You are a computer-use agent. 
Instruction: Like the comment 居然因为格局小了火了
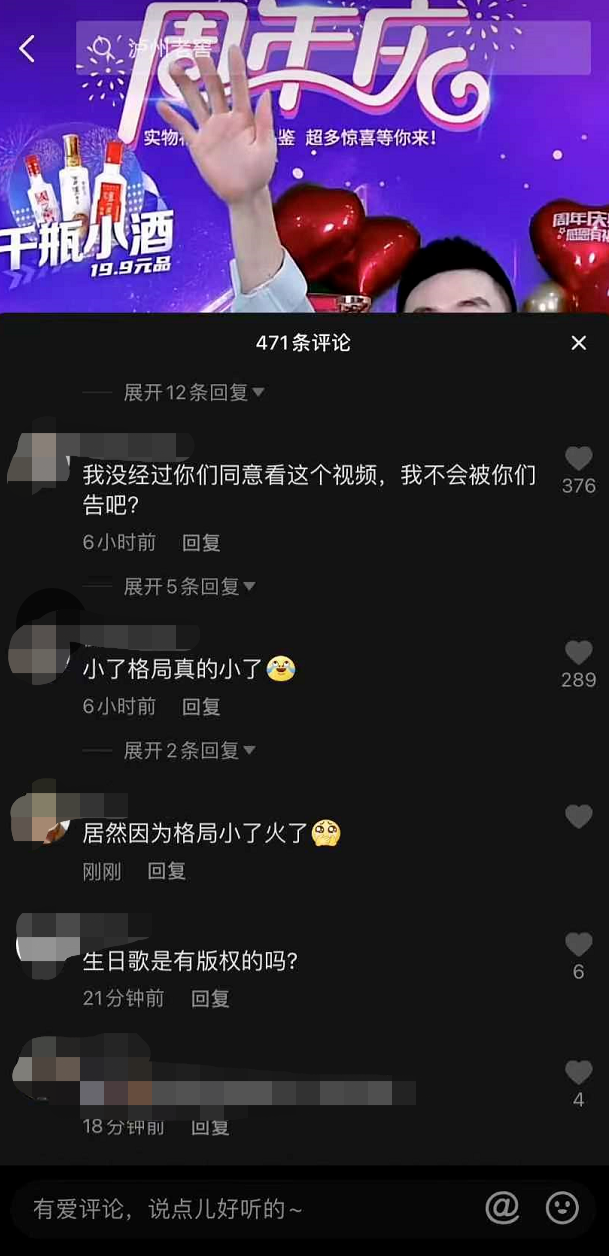pos(578,817)
